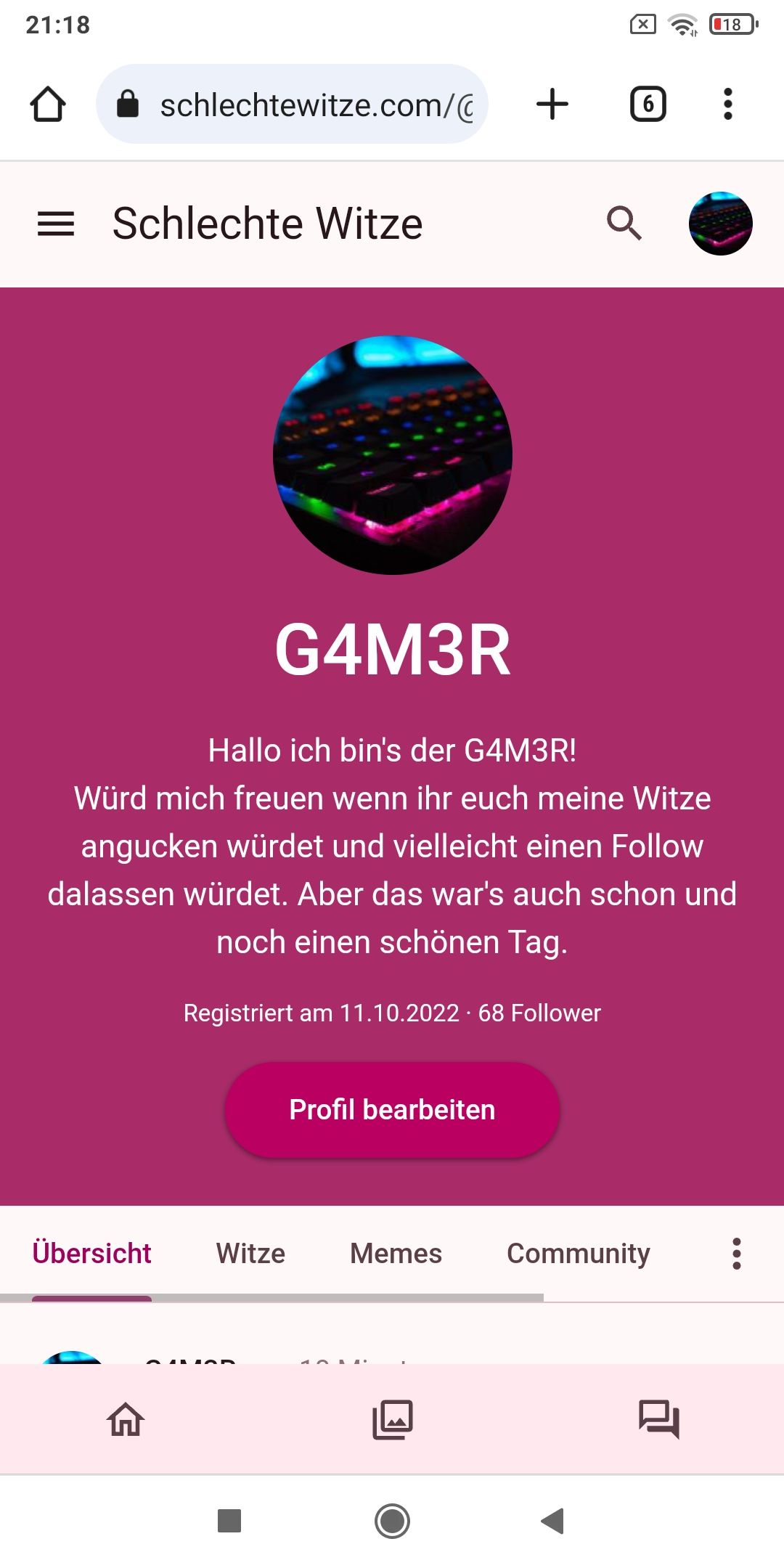784x1568 pixels.
Task: Open more tabs via the three-dot icon
Action: [x=736, y=1254]
